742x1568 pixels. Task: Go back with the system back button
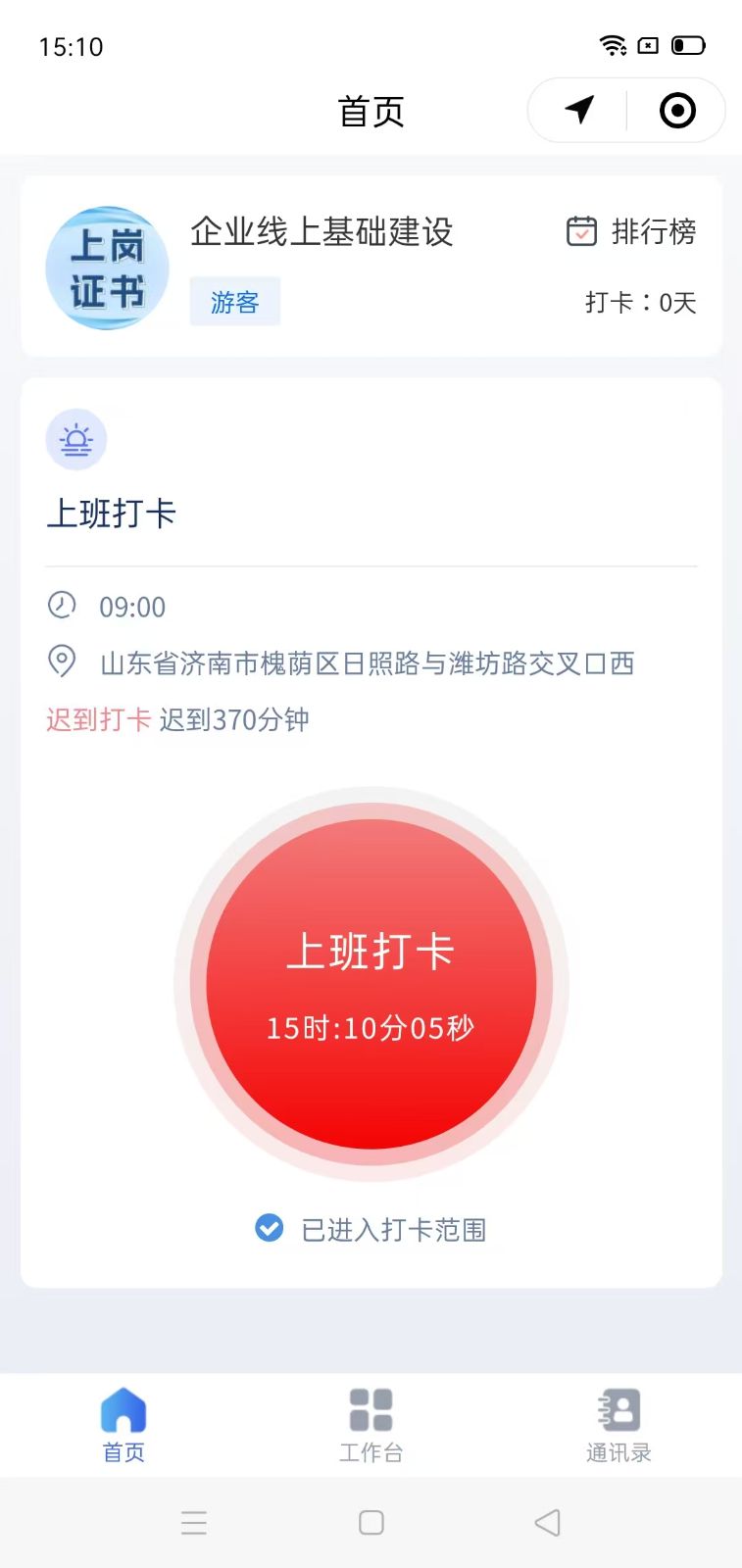(x=547, y=1522)
